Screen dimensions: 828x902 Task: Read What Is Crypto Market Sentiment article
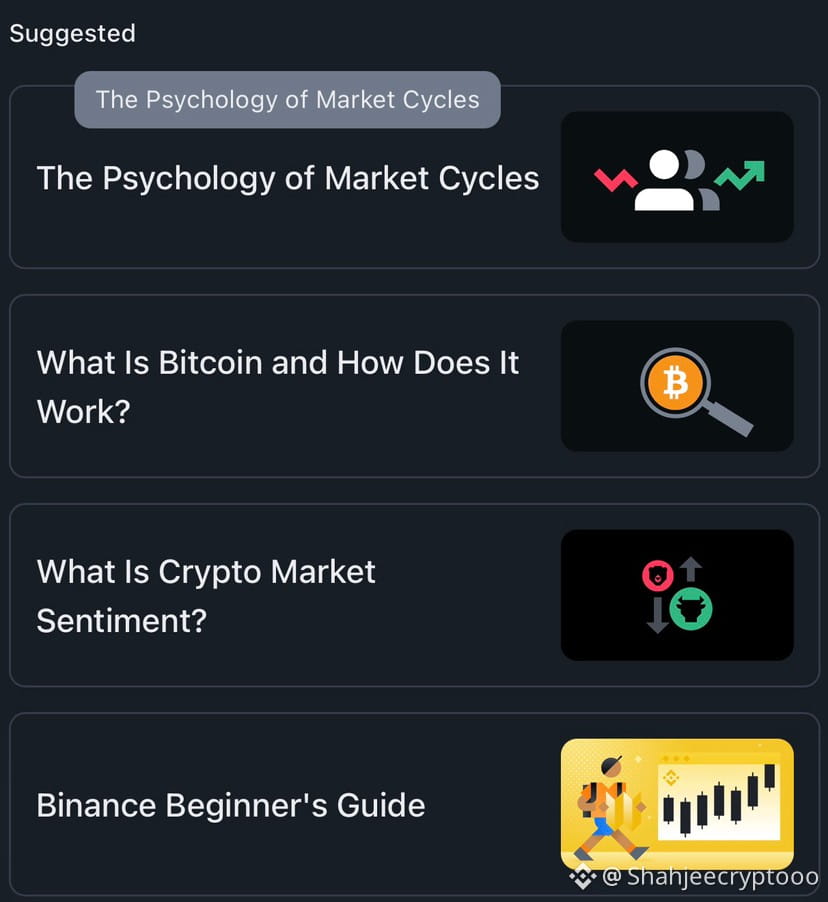(414, 595)
